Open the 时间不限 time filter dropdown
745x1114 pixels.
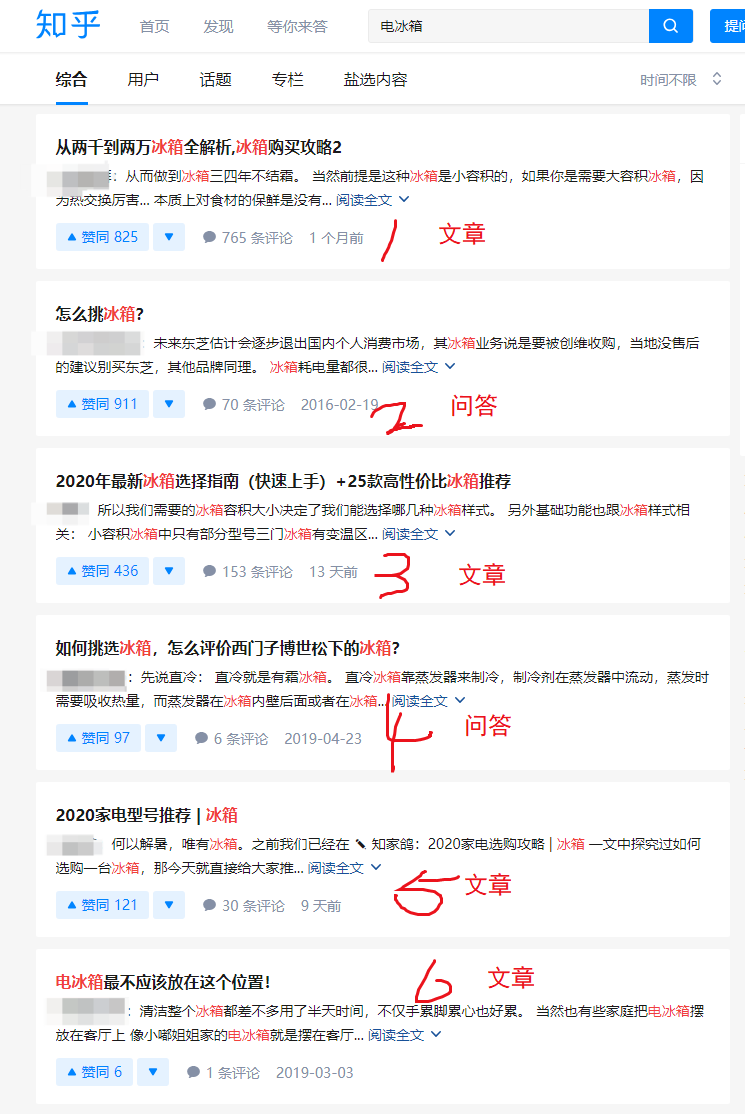pyautogui.click(x=680, y=79)
